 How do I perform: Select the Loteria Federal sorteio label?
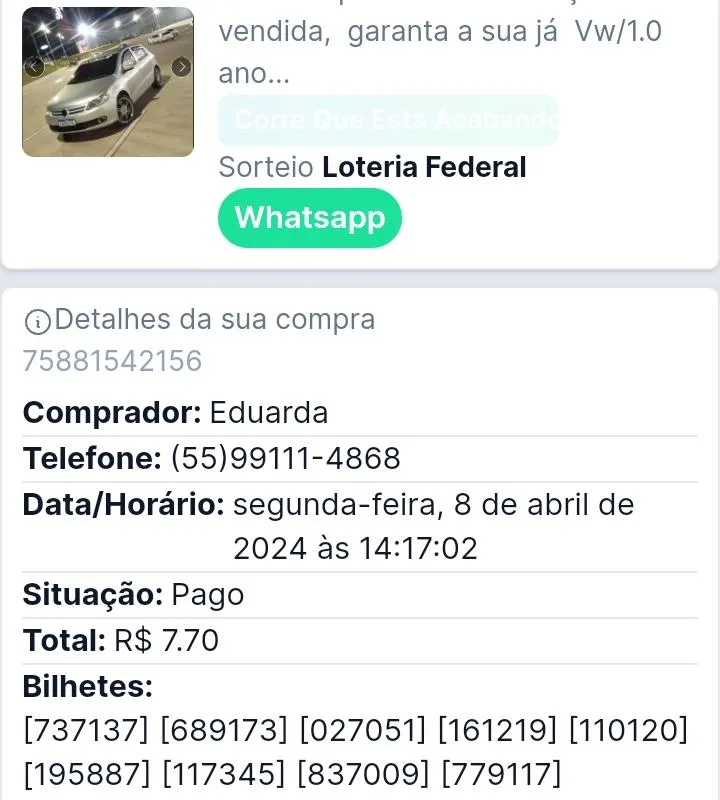[x=423, y=167]
